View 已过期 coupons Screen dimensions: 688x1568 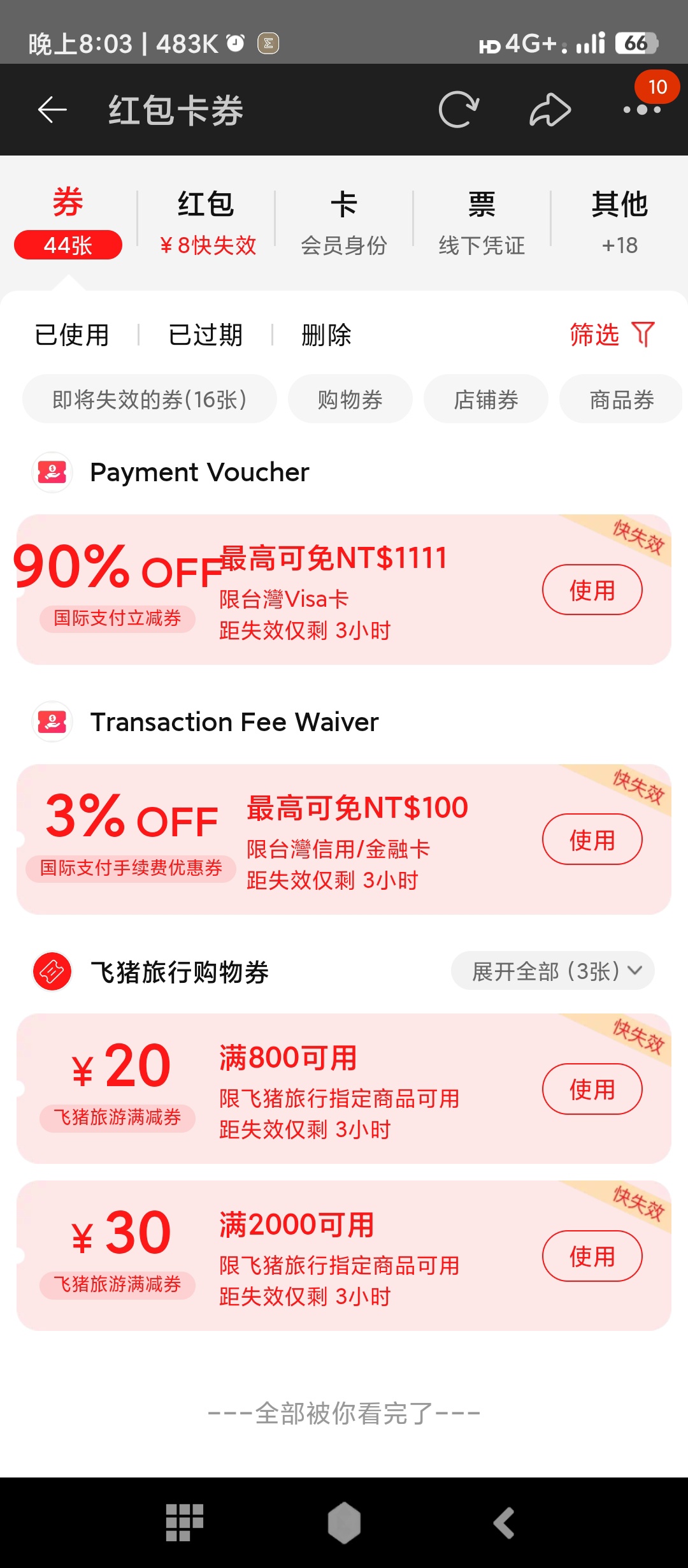coord(206,335)
